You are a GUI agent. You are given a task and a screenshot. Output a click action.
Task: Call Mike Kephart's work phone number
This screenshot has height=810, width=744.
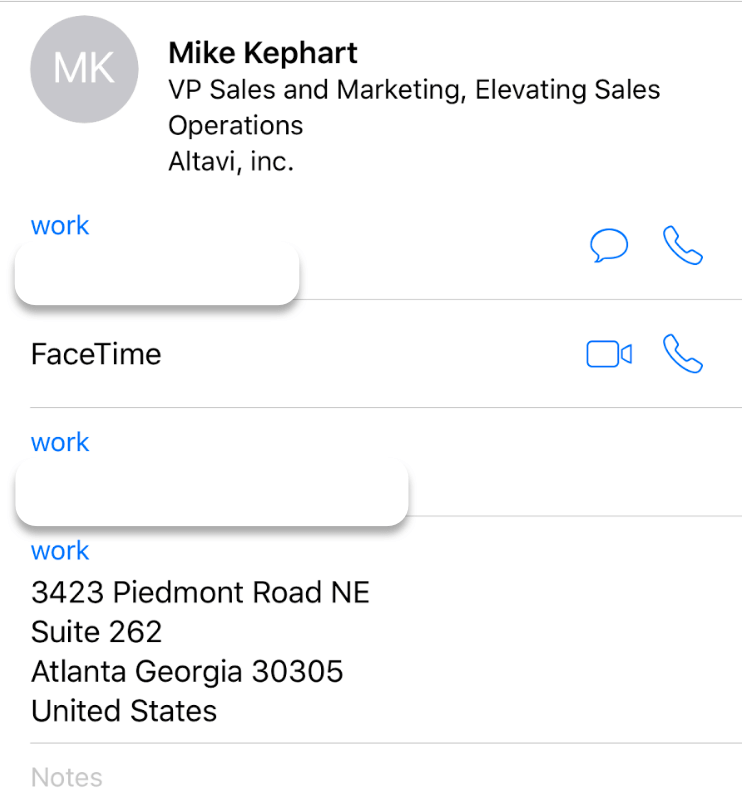coord(683,246)
